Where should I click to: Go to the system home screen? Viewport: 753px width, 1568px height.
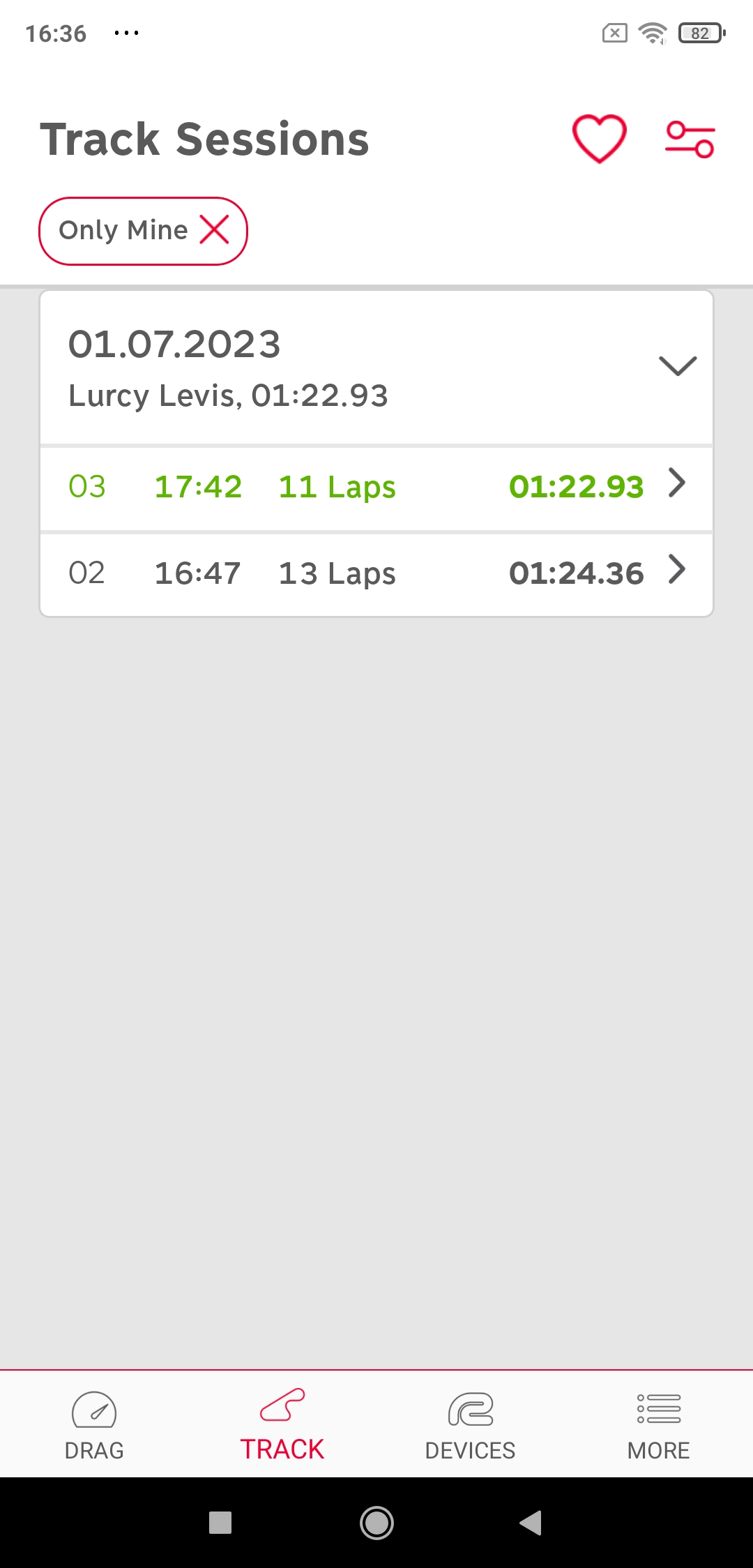[x=376, y=1523]
